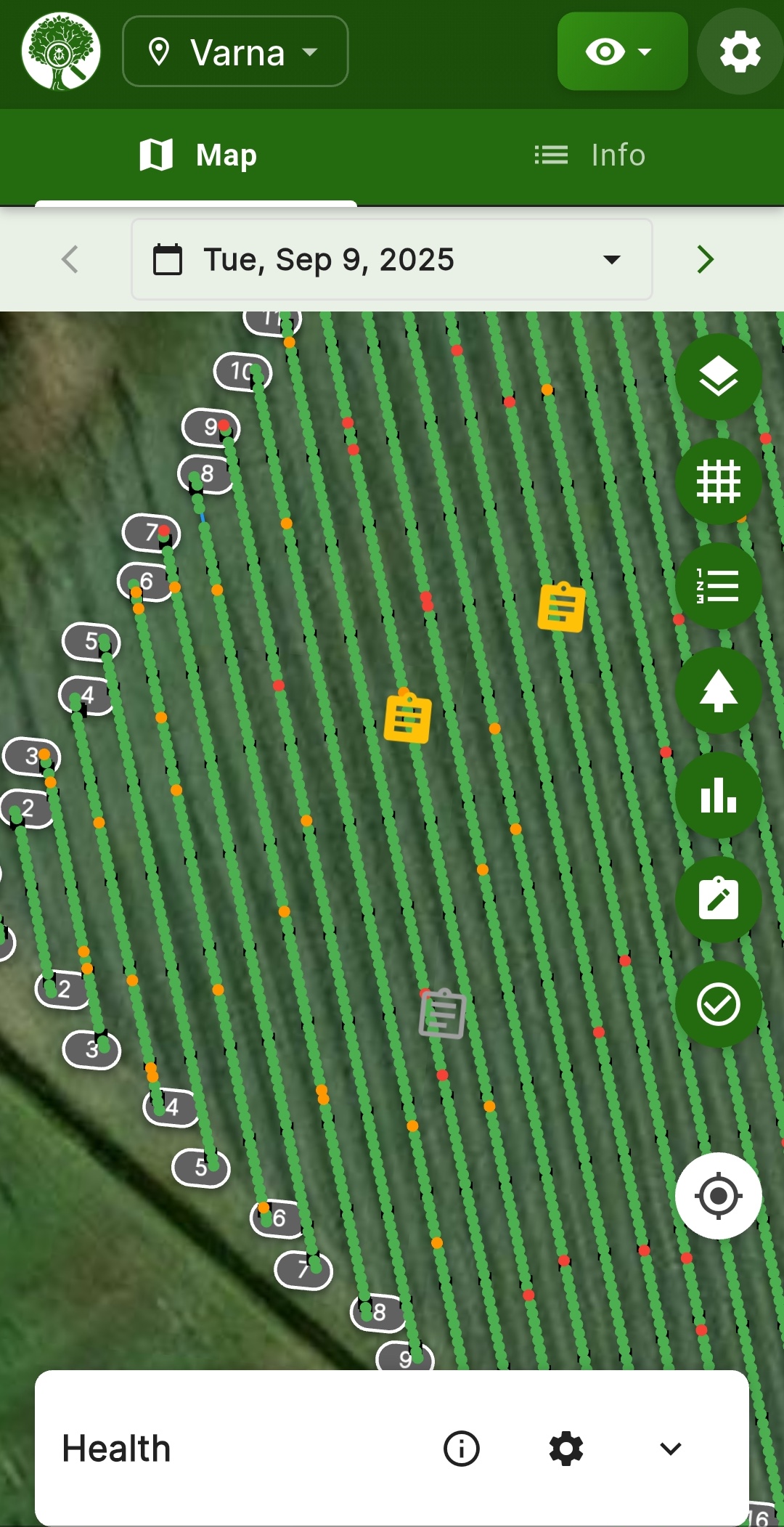Show Health info details
Image resolution: width=784 pixels, height=1527 pixels.
click(x=462, y=1449)
